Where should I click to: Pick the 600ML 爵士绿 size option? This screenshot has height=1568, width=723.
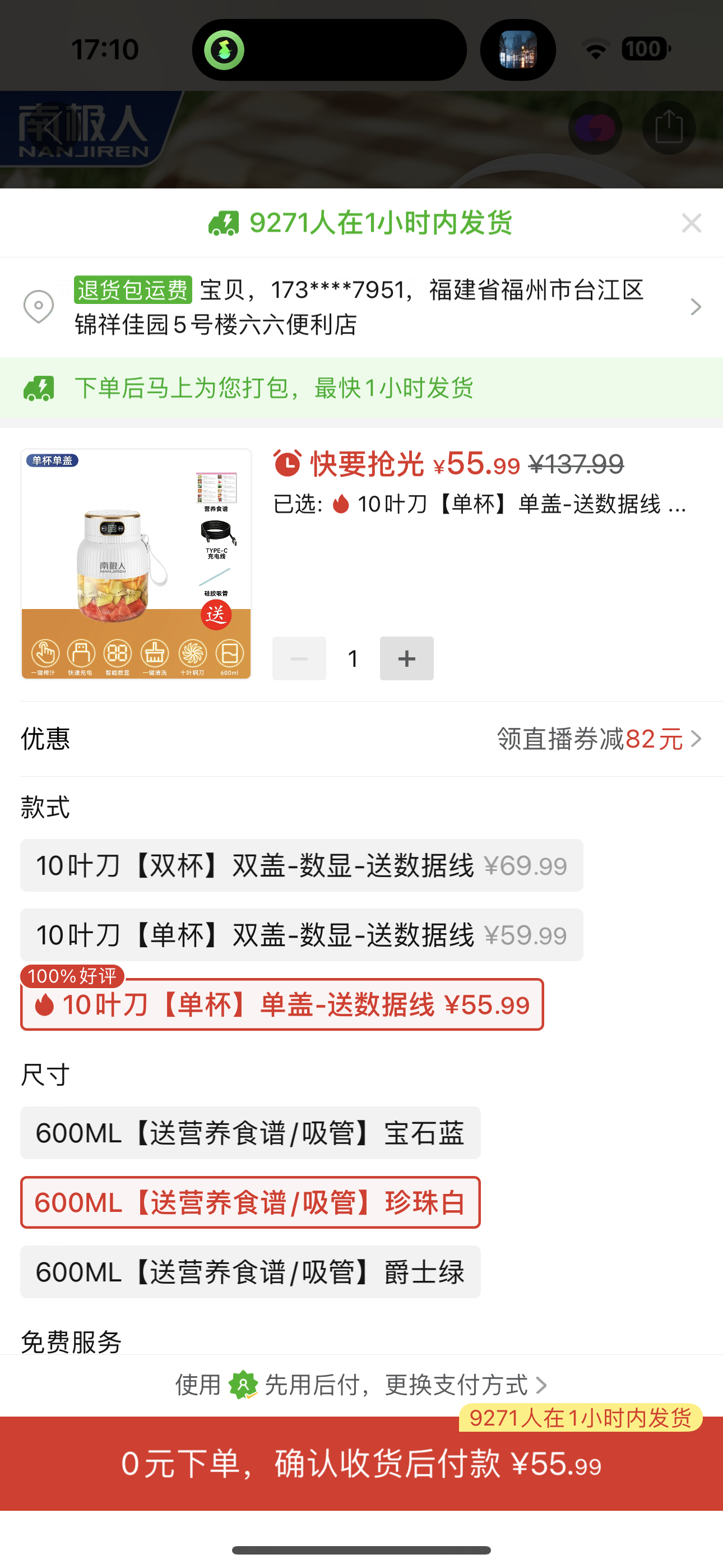(250, 1271)
